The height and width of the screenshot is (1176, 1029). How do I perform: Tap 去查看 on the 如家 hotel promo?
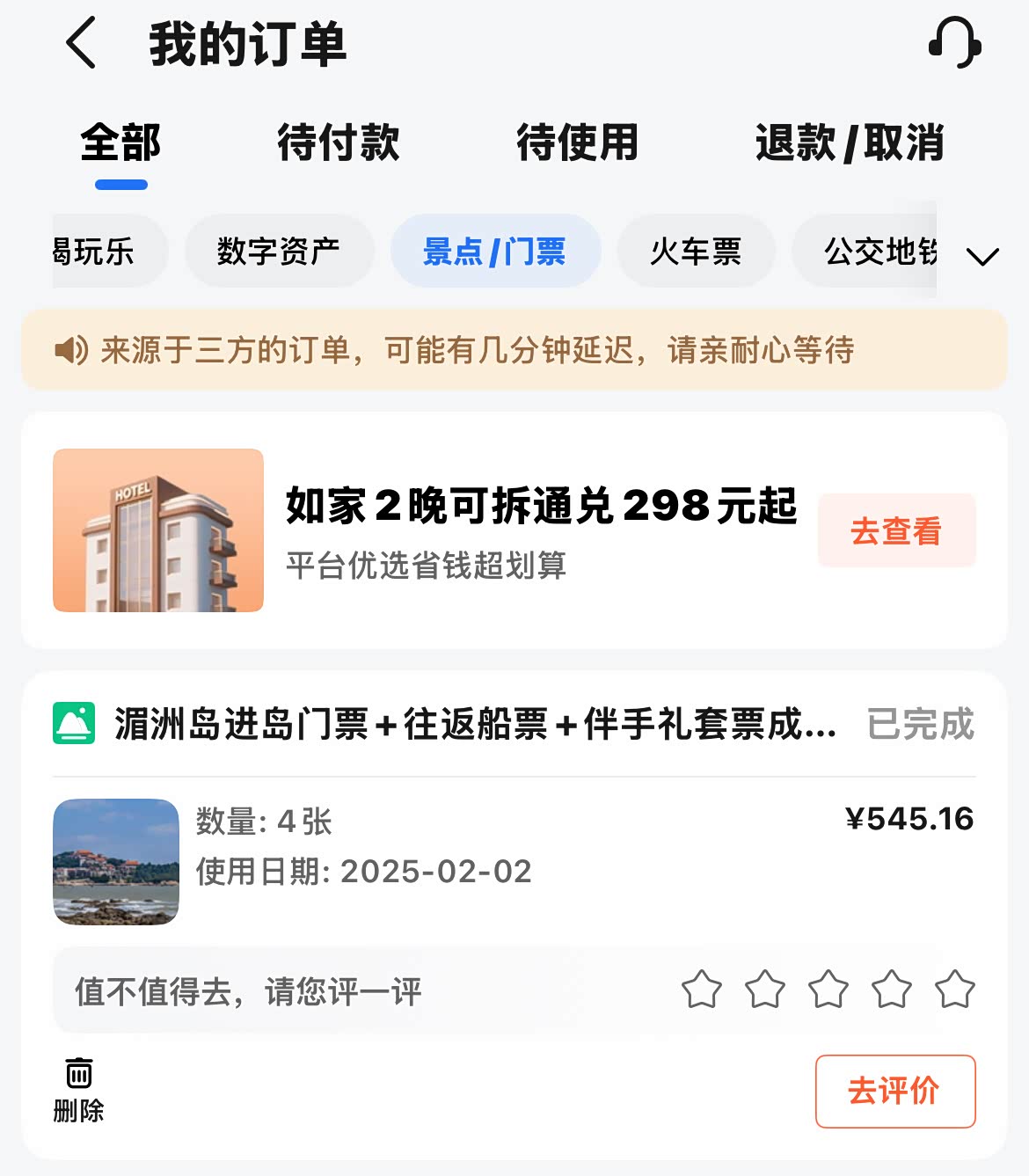click(x=896, y=530)
